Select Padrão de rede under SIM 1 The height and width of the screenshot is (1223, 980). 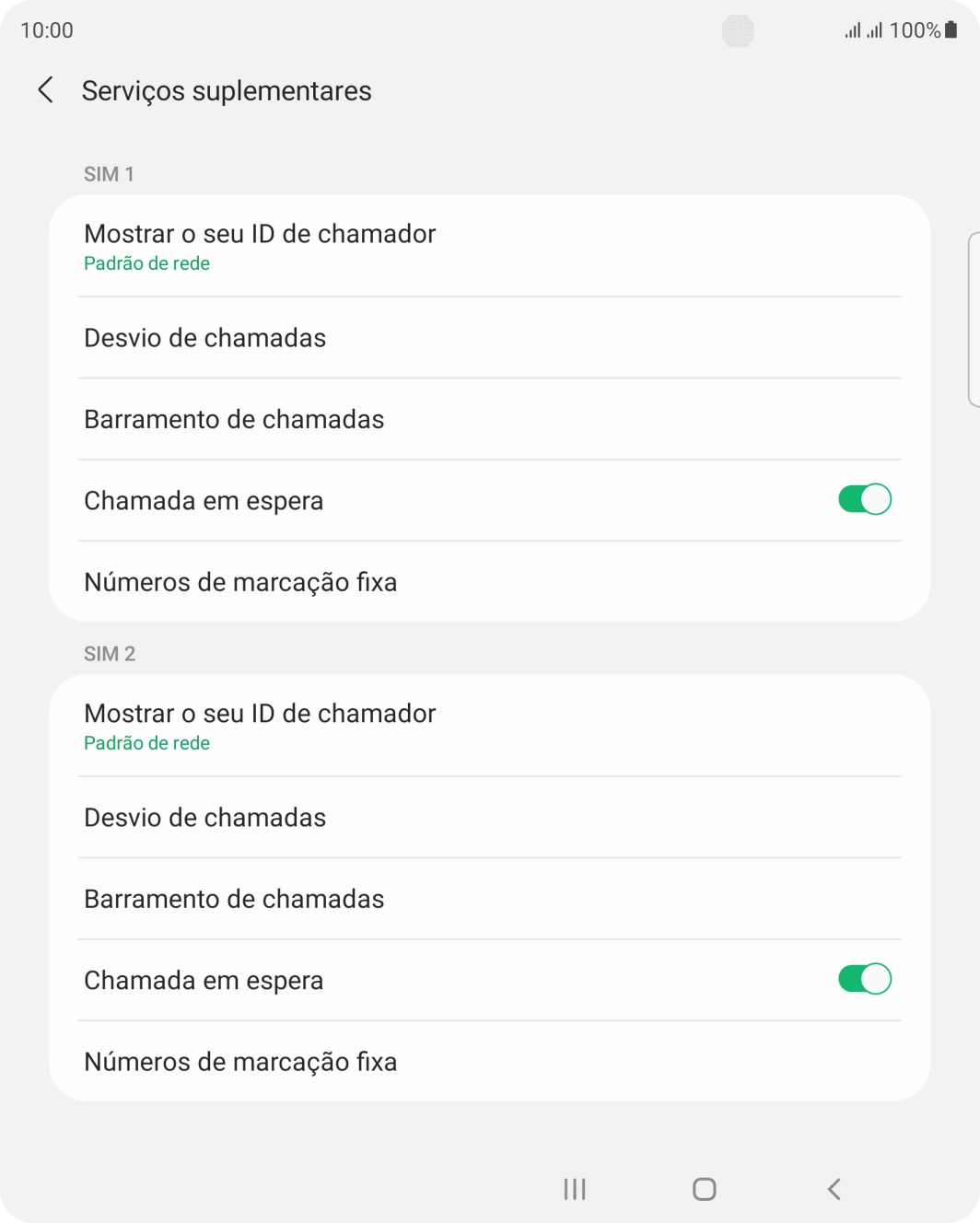pyautogui.click(x=146, y=263)
